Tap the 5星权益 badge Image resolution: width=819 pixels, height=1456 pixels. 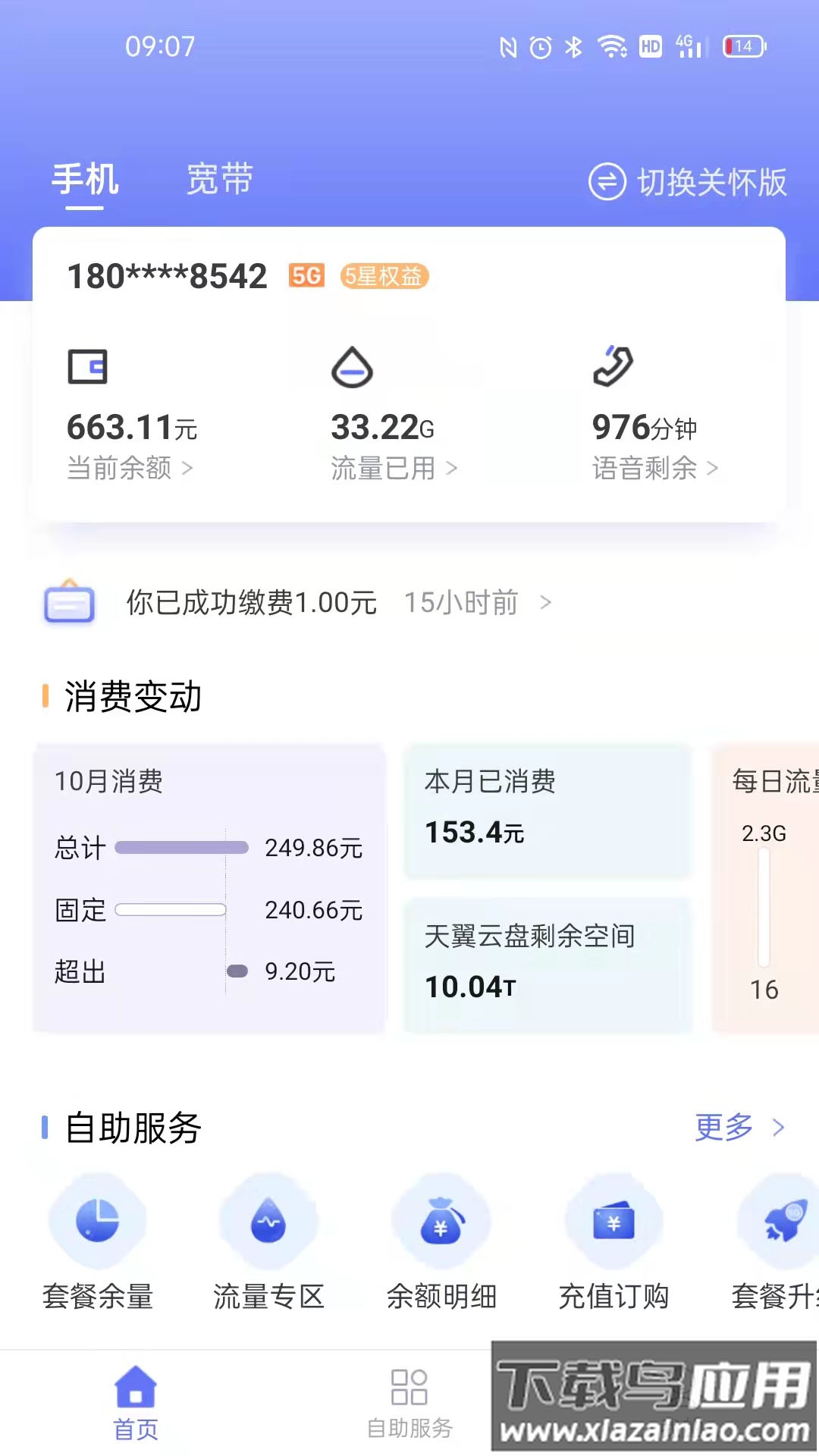385,278
